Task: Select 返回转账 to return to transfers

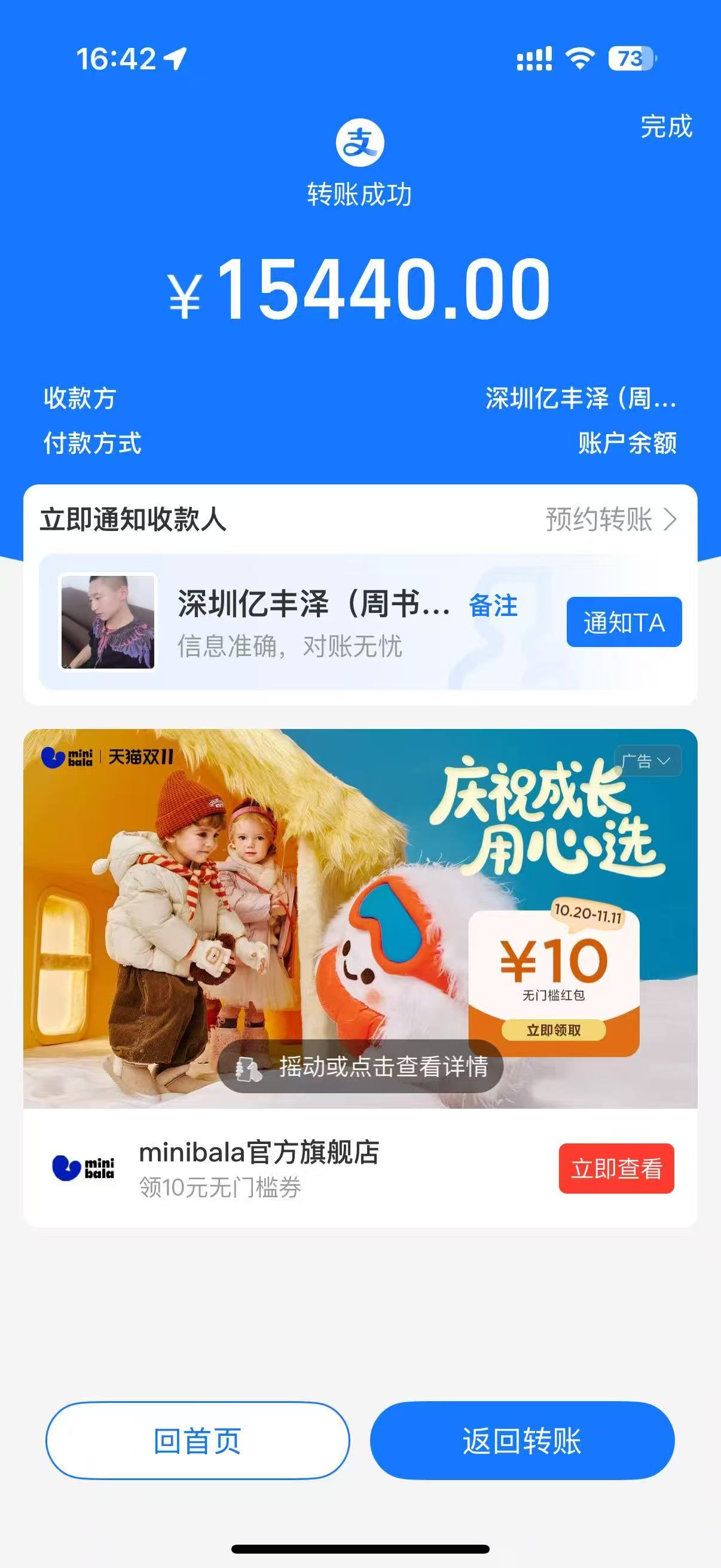Action: [x=522, y=1440]
